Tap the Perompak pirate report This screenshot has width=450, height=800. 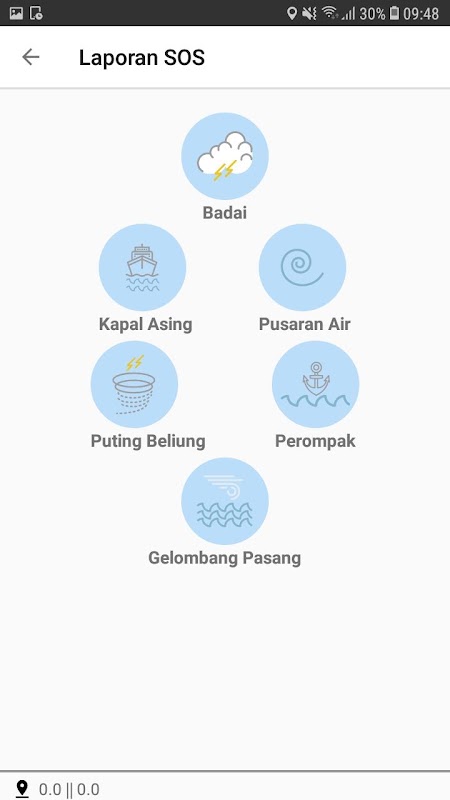click(x=315, y=384)
